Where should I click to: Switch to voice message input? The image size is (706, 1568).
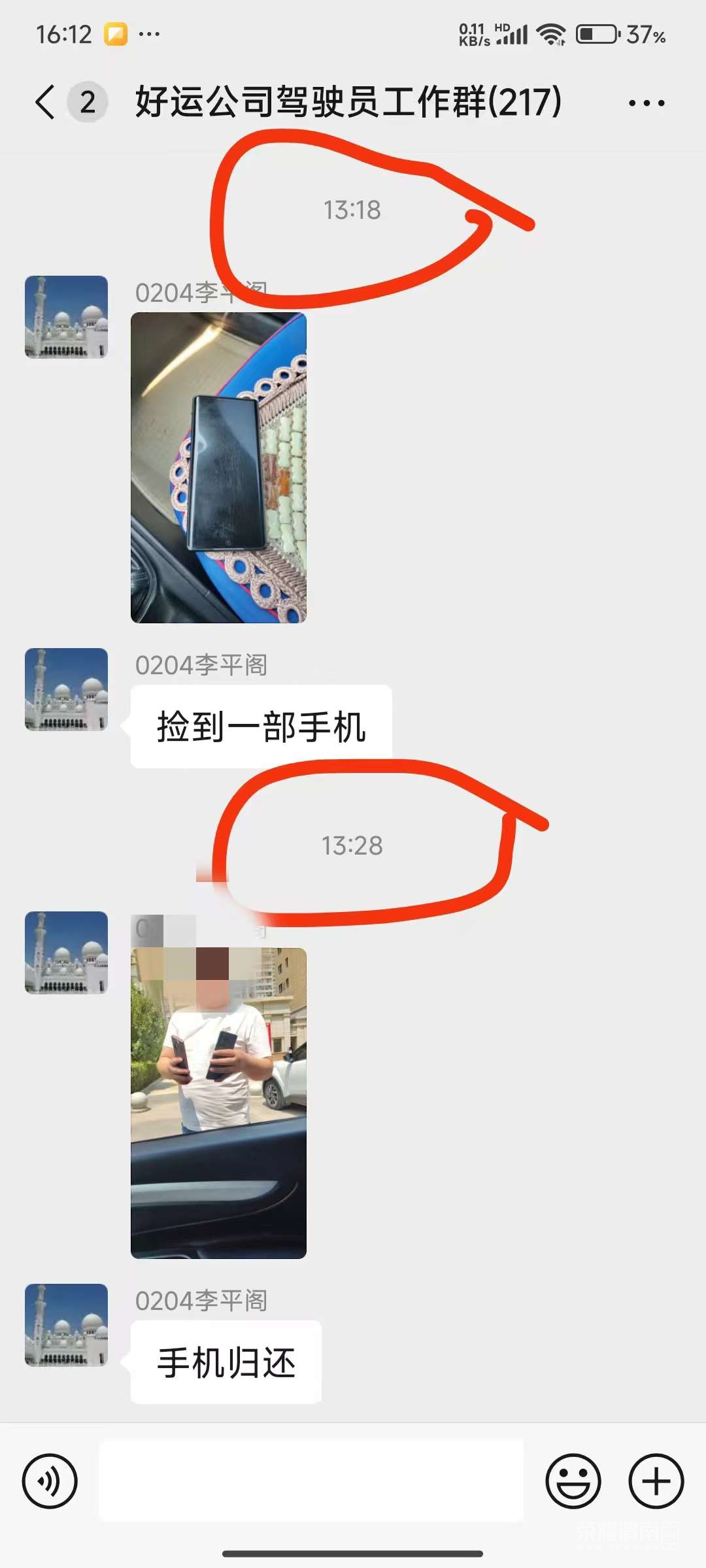pyautogui.click(x=50, y=1481)
